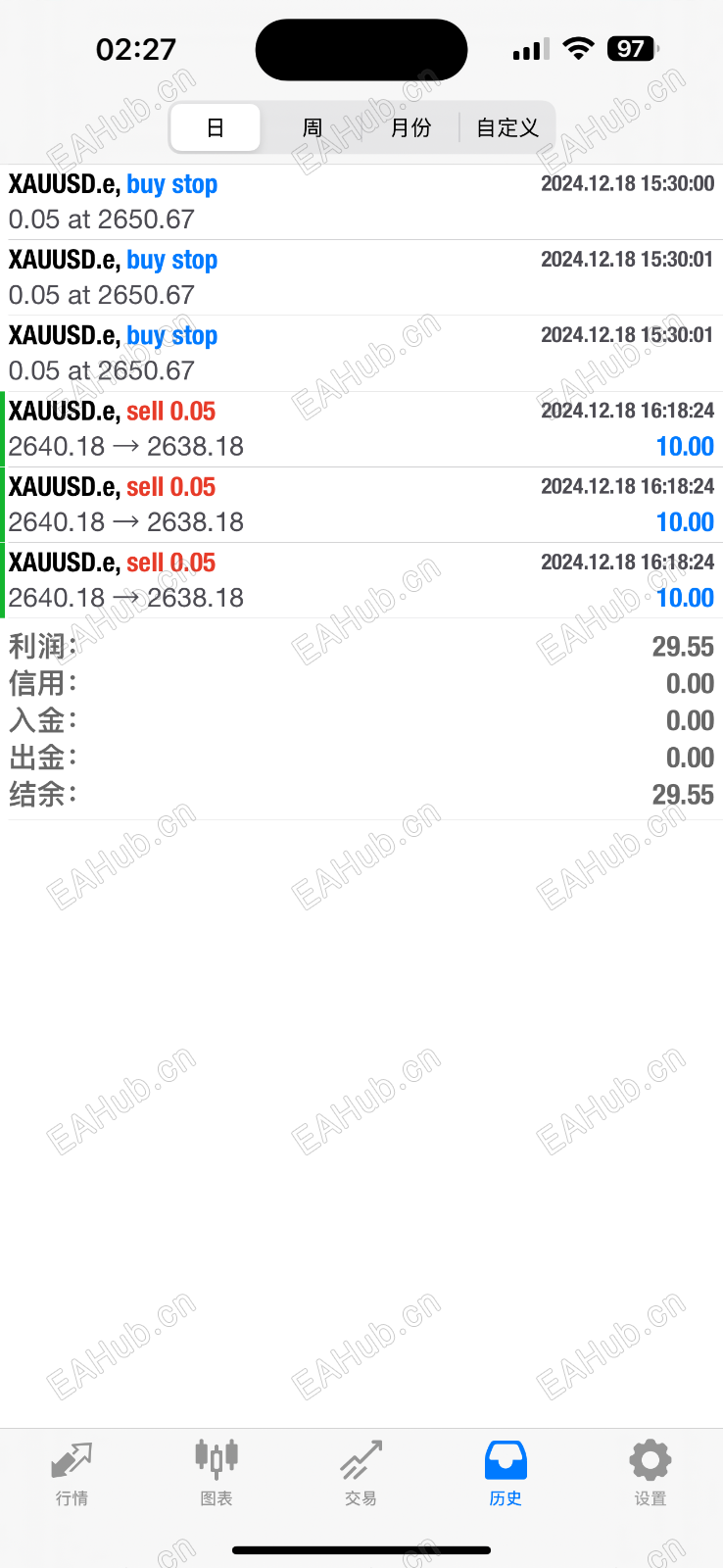Expand buy stop order at 15:30:00

361,202
